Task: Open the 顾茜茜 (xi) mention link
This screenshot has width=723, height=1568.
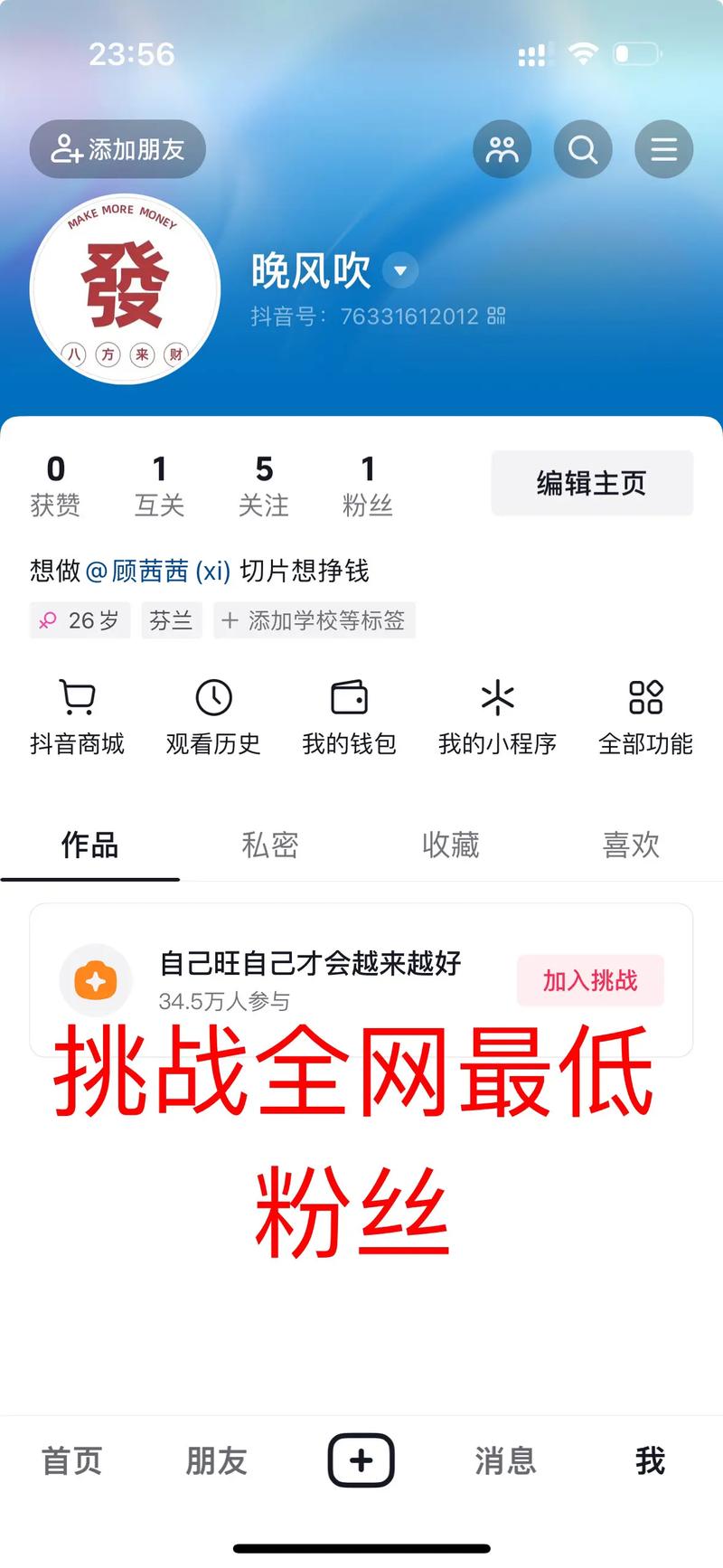Action: pos(159,571)
